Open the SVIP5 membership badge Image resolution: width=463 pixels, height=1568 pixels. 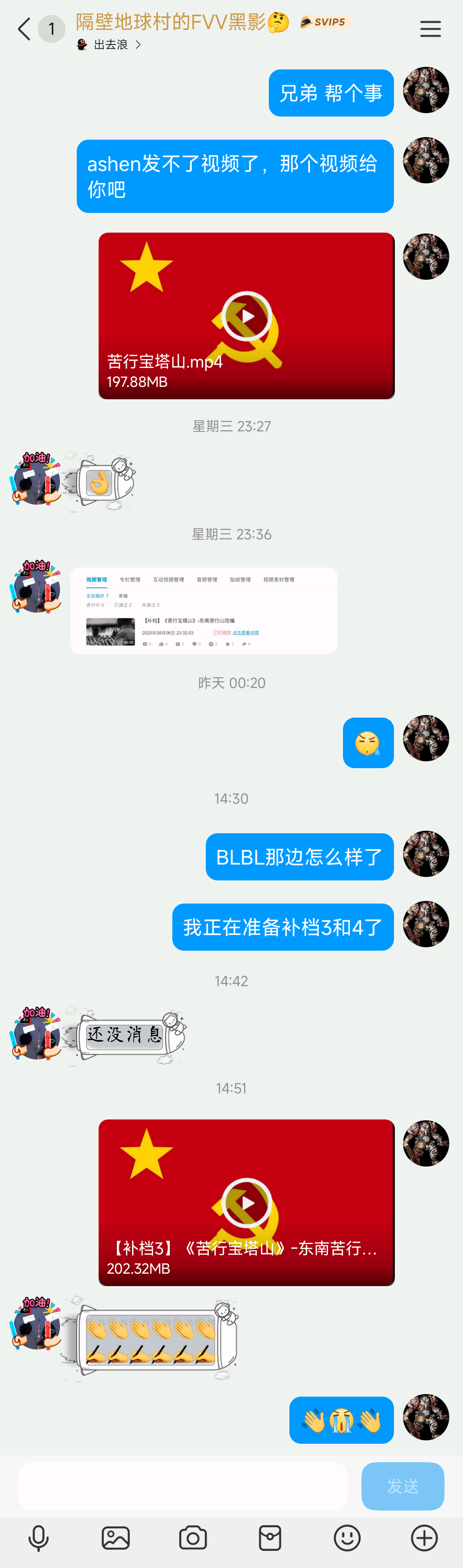pyautogui.click(x=324, y=23)
